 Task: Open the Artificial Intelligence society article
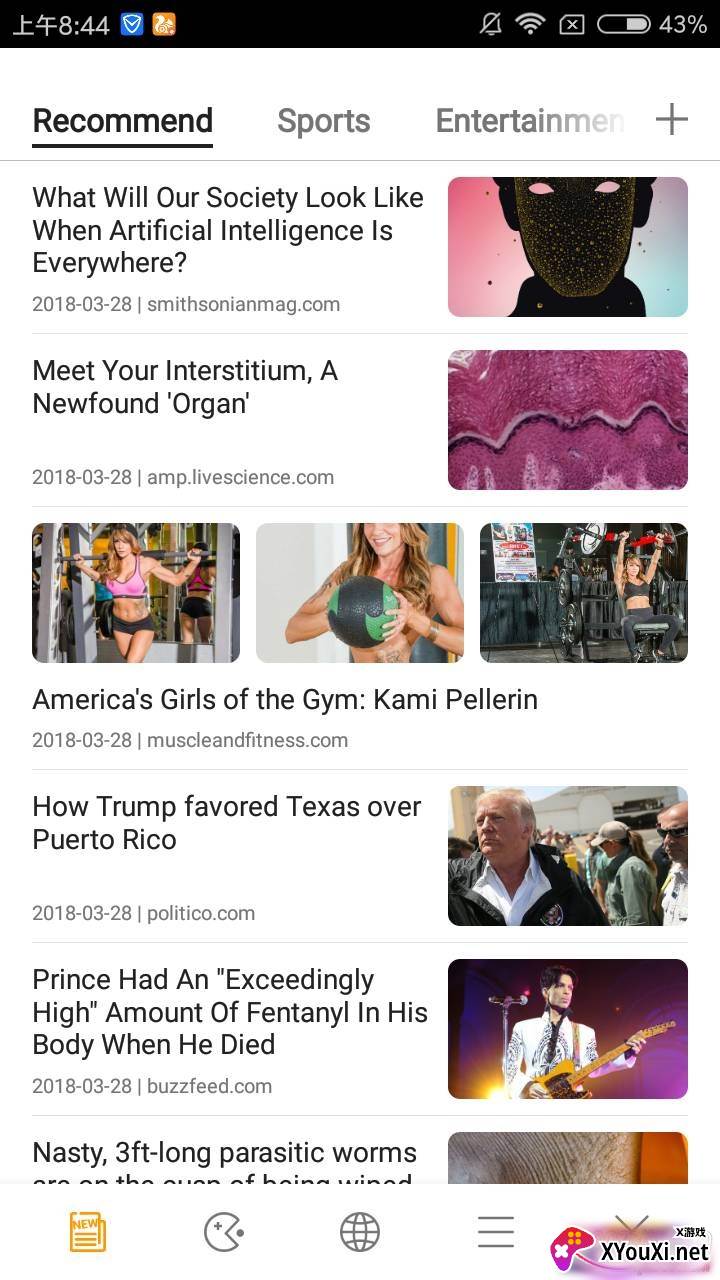(228, 231)
